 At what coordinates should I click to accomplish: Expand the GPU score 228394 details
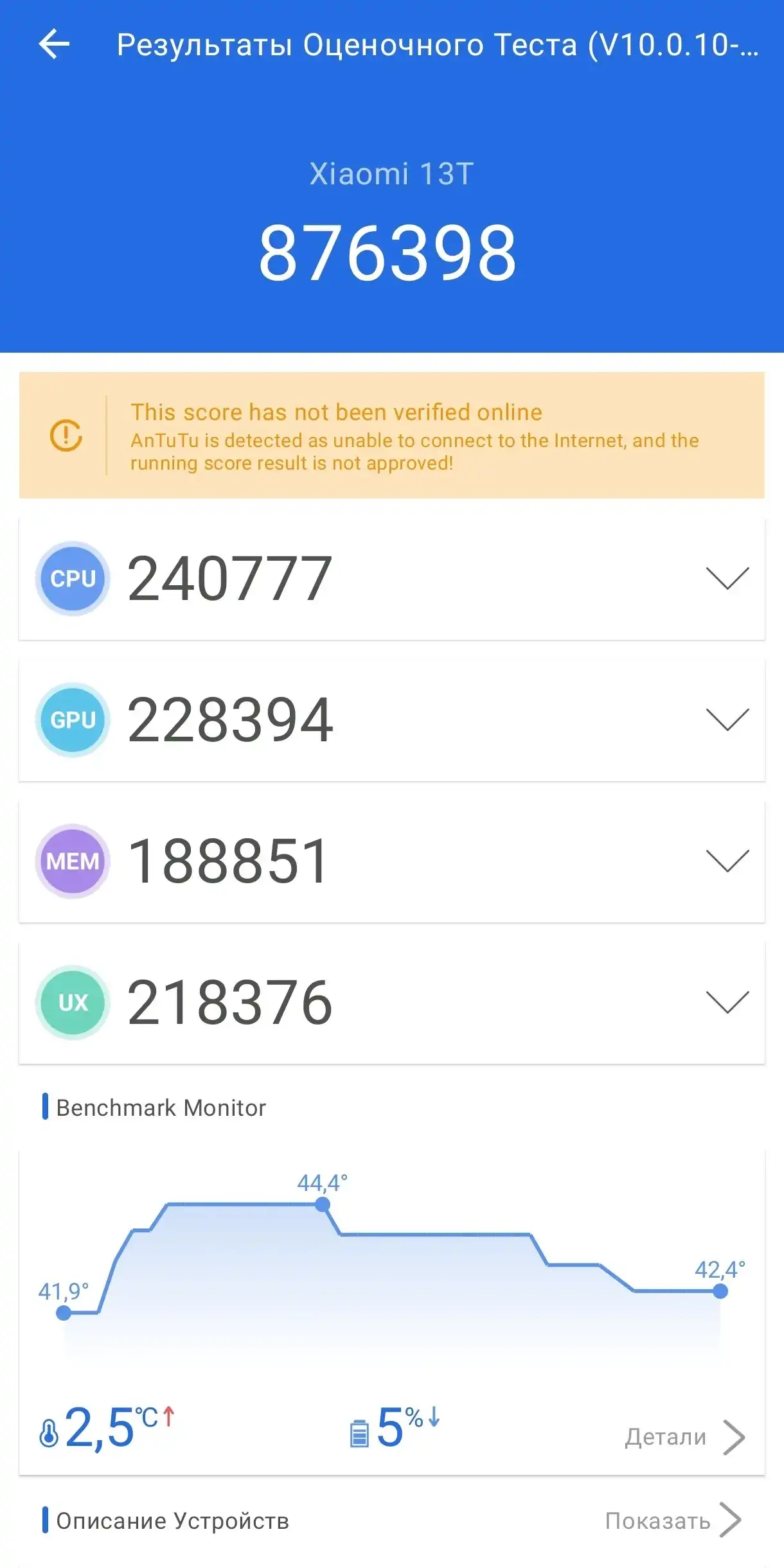727,719
